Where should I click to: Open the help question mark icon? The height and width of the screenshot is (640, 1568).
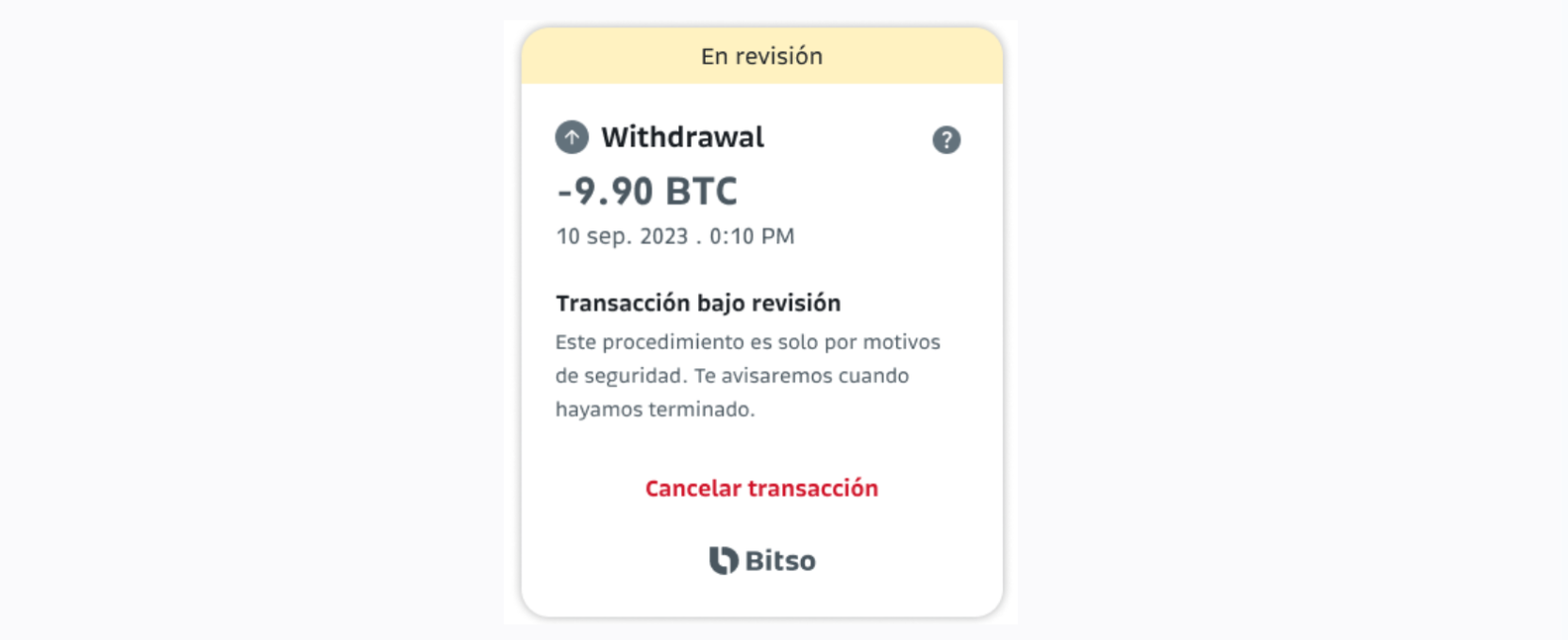tap(946, 140)
